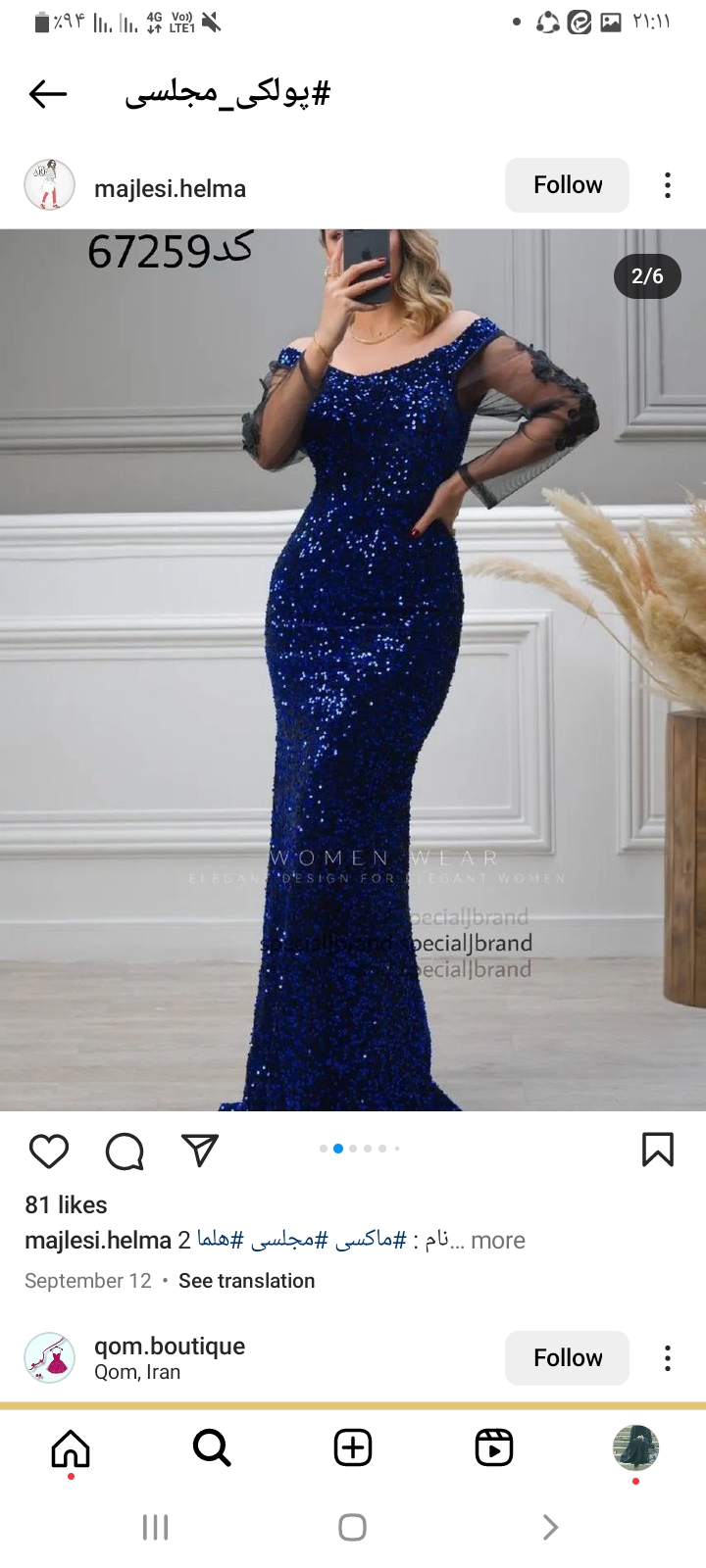Open overflow menu on majlesi.helma's post
Viewport: 706px width, 1568px height.
click(668, 185)
